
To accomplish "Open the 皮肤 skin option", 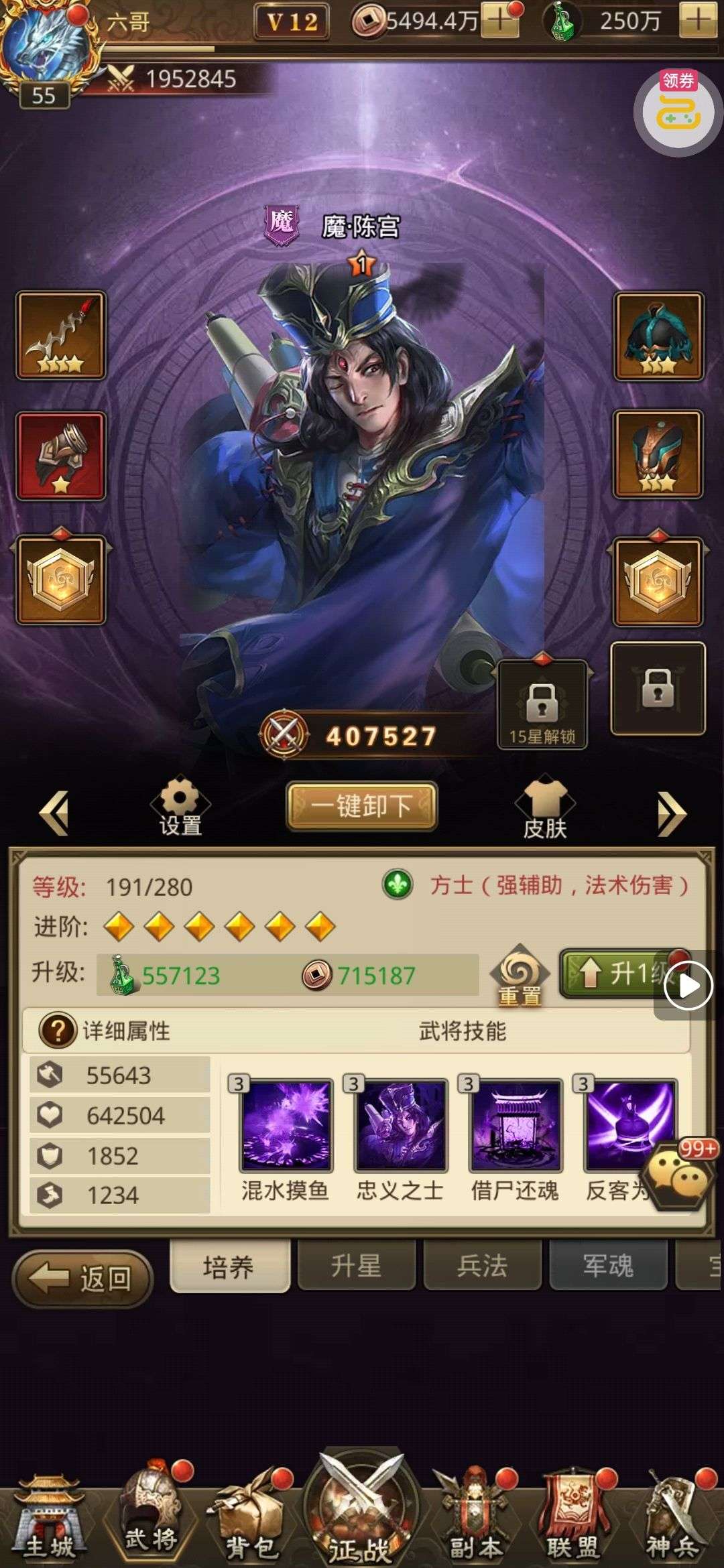I will 544,807.
